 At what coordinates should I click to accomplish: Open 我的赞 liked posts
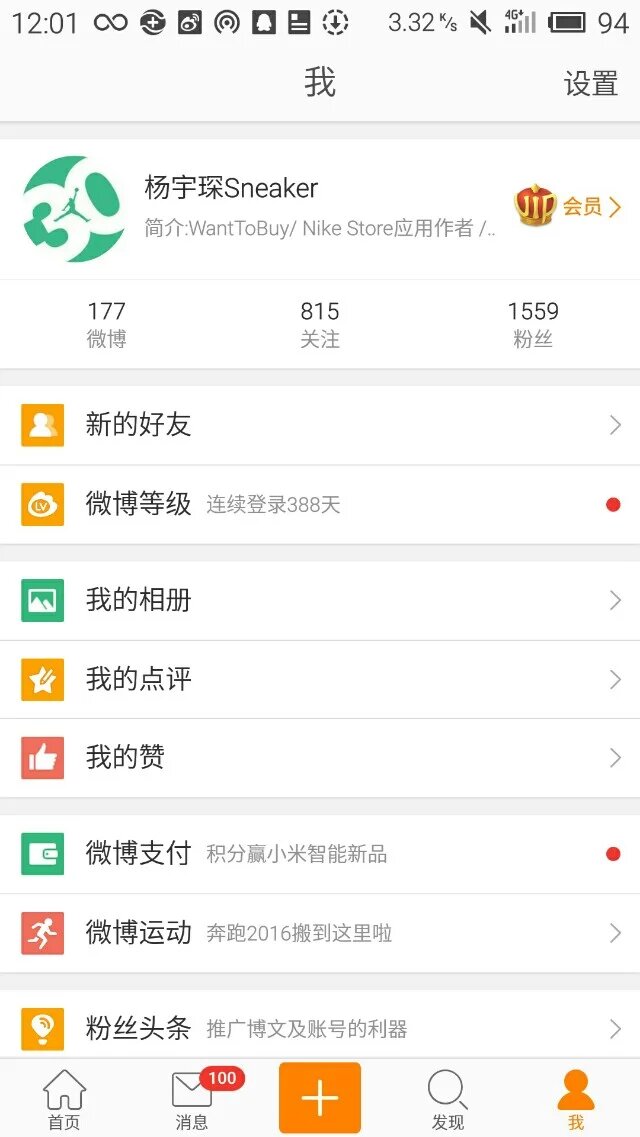320,758
